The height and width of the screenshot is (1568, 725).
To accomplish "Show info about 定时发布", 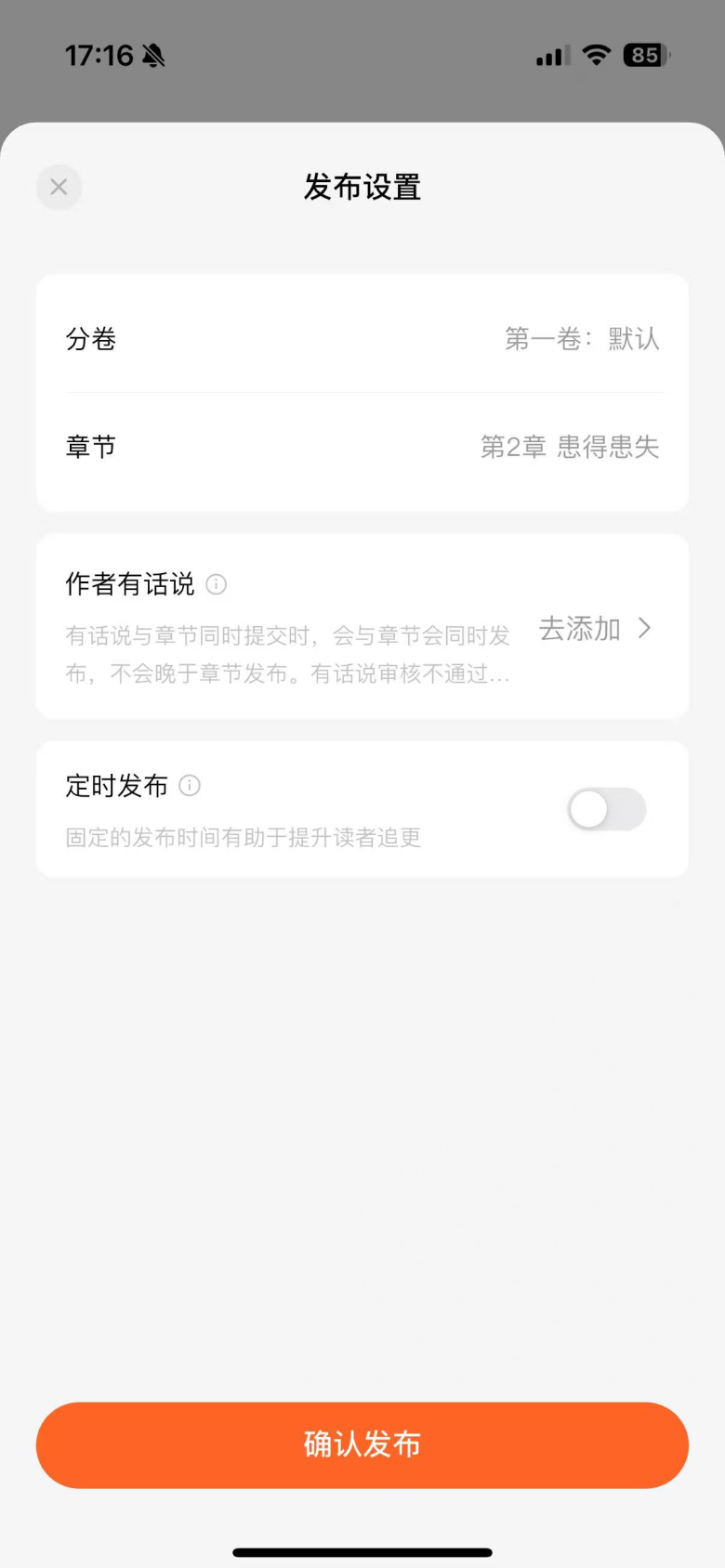I will [x=190, y=786].
